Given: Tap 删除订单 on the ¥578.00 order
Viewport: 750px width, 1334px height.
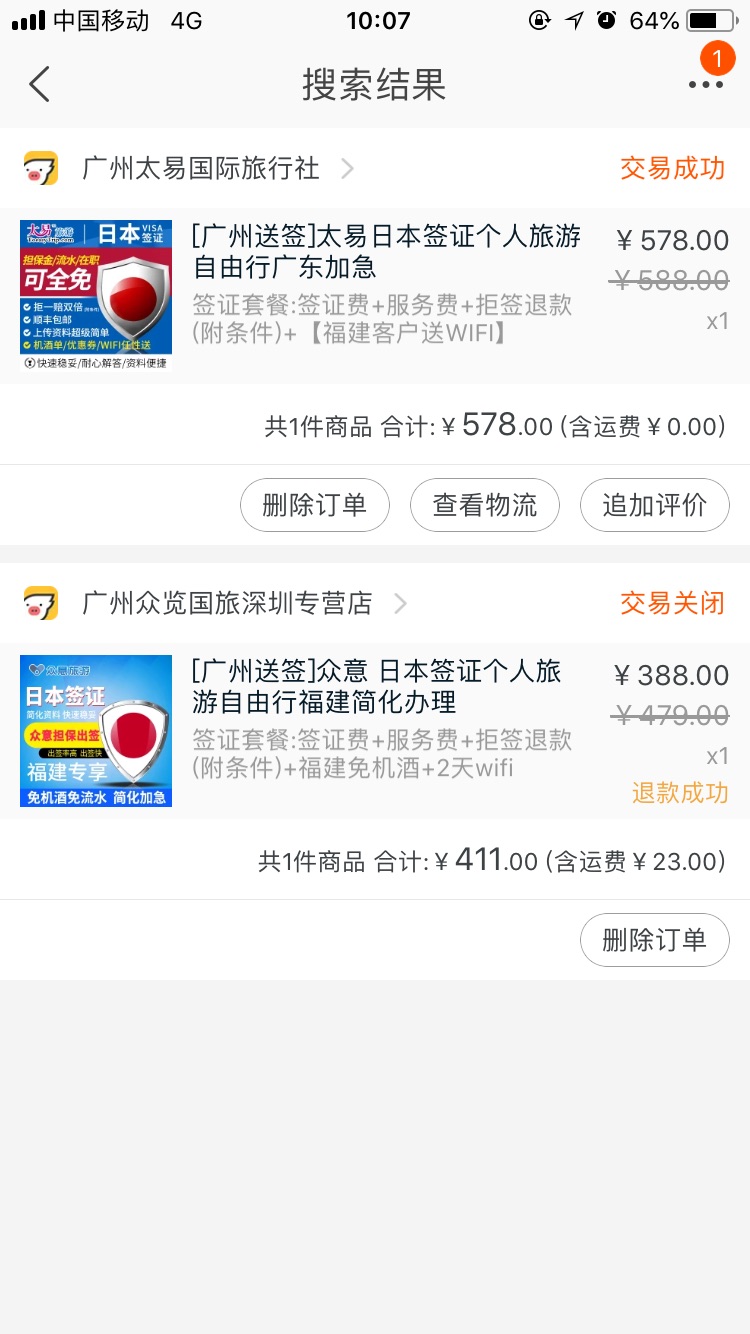Looking at the screenshot, I should pyautogui.click(x=314, y=505).
